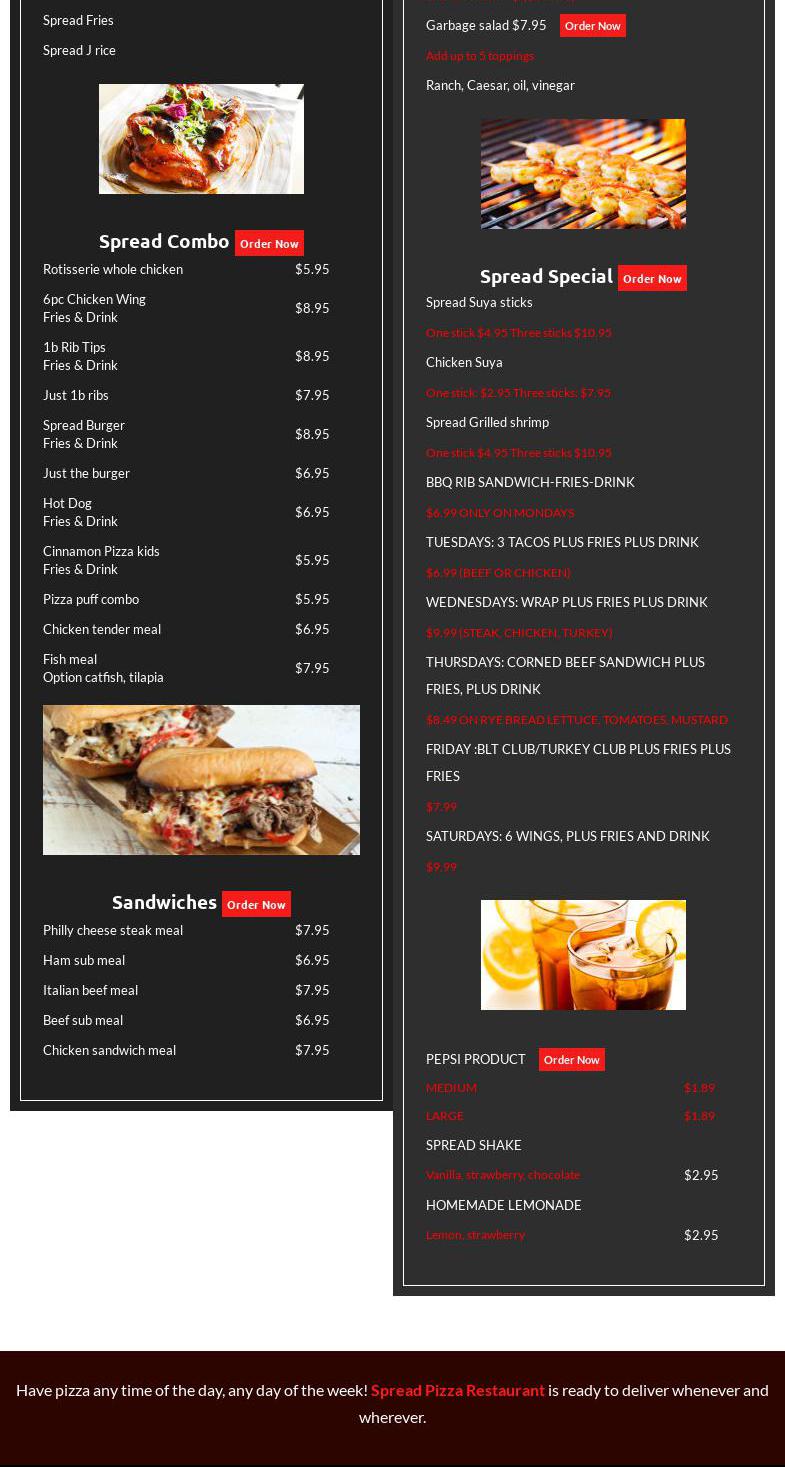This screenshot has height=1467, width=785.
Task: Order now from the Sandwiches section
Action: click(256, 904)
